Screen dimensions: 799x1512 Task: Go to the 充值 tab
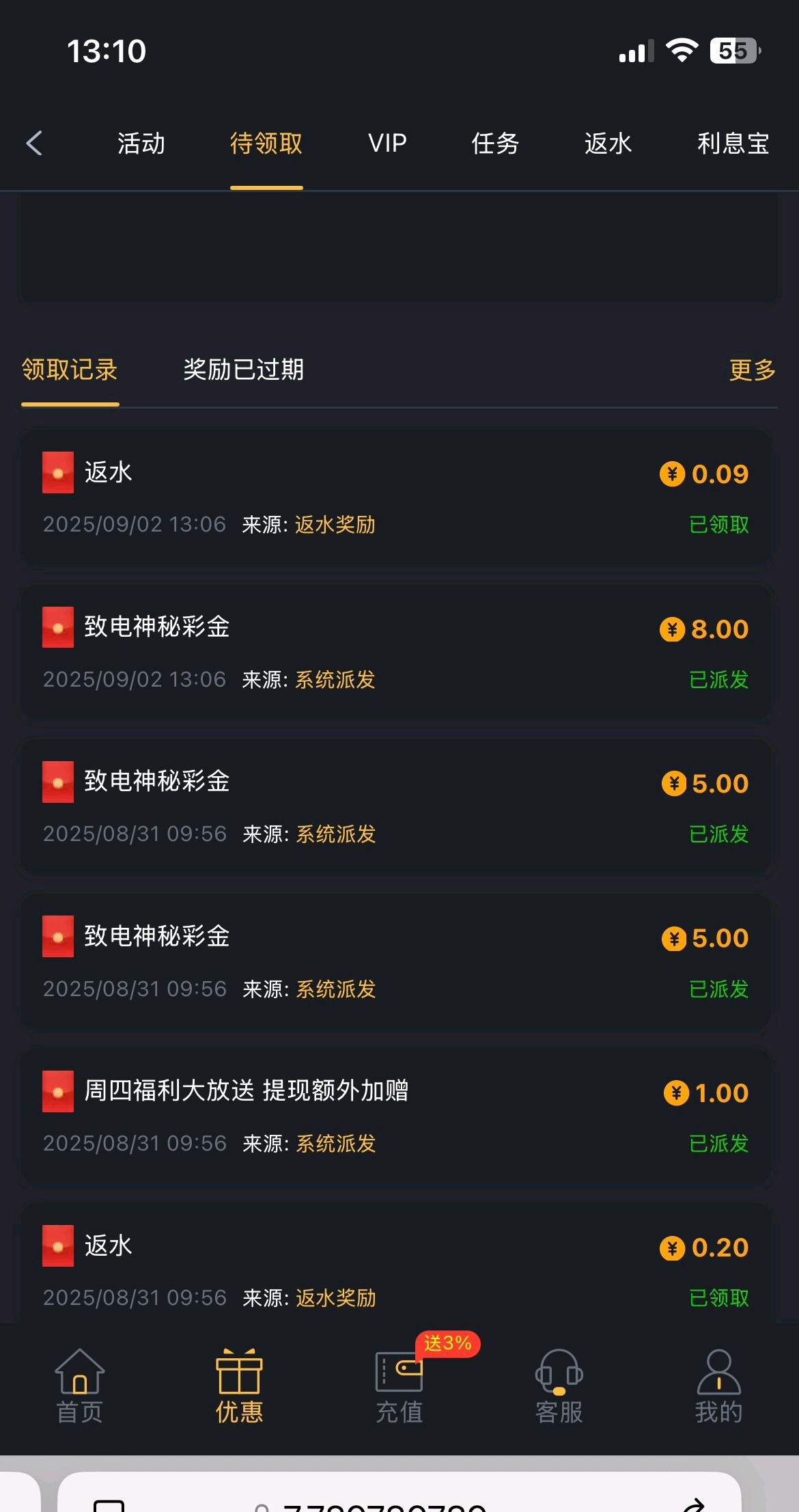[399, 1386]
